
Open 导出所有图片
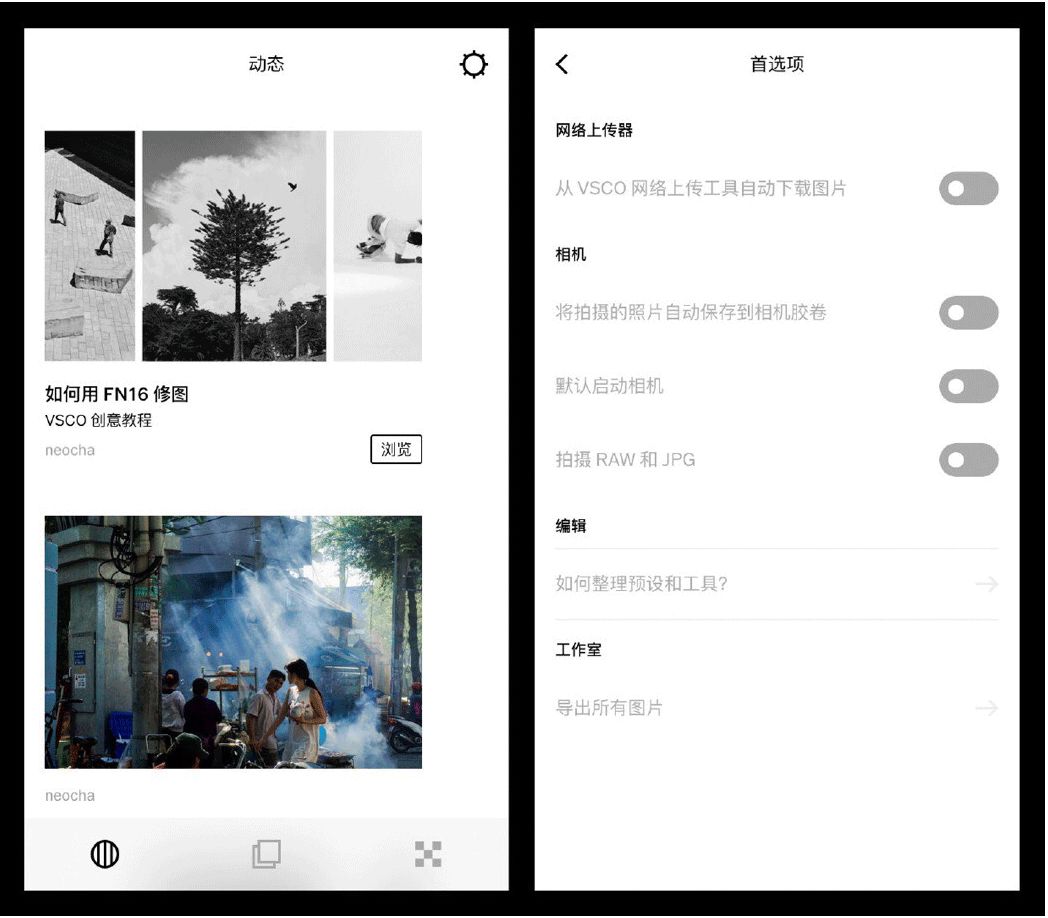tap(776, 708)
